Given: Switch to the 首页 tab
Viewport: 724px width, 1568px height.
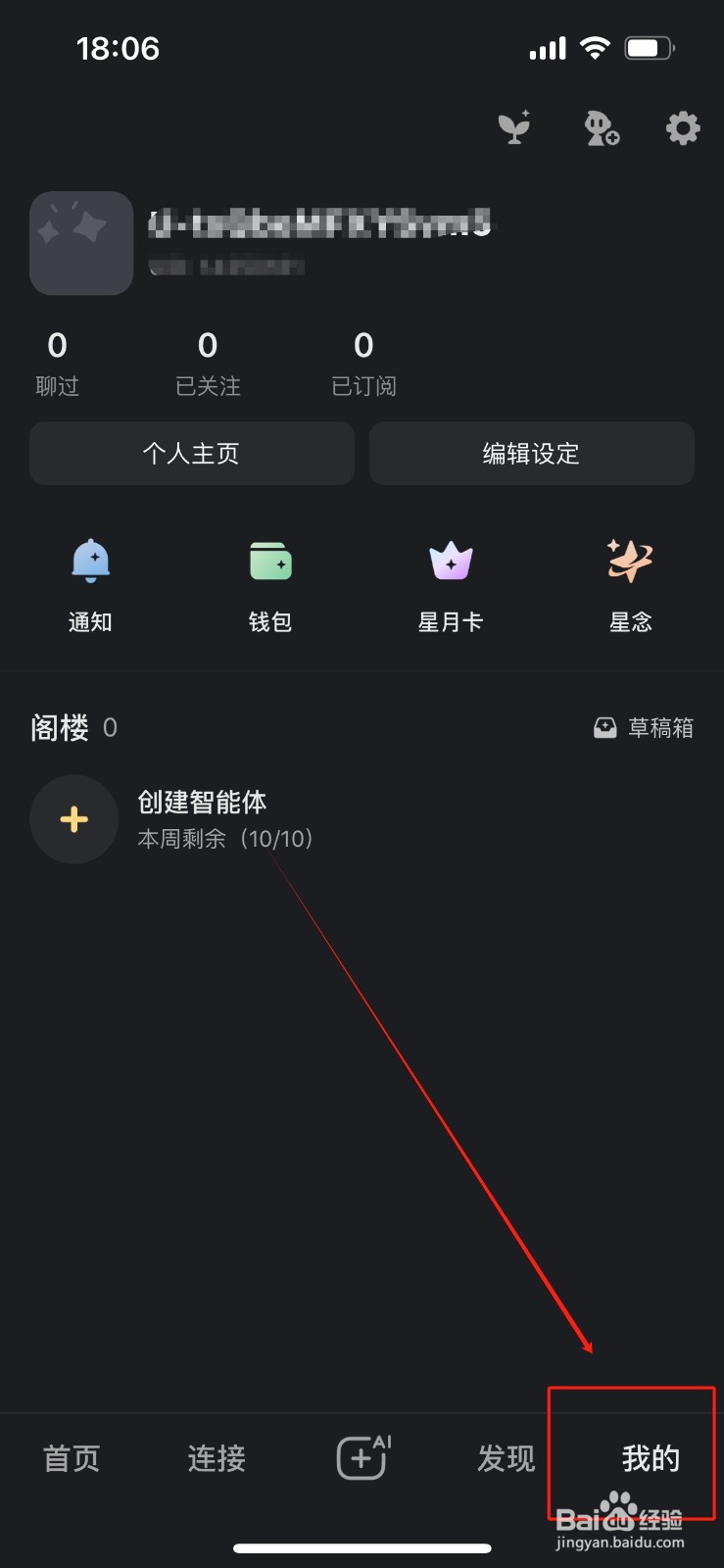Looking at the screenshot, I should (x=71, y=1458).
